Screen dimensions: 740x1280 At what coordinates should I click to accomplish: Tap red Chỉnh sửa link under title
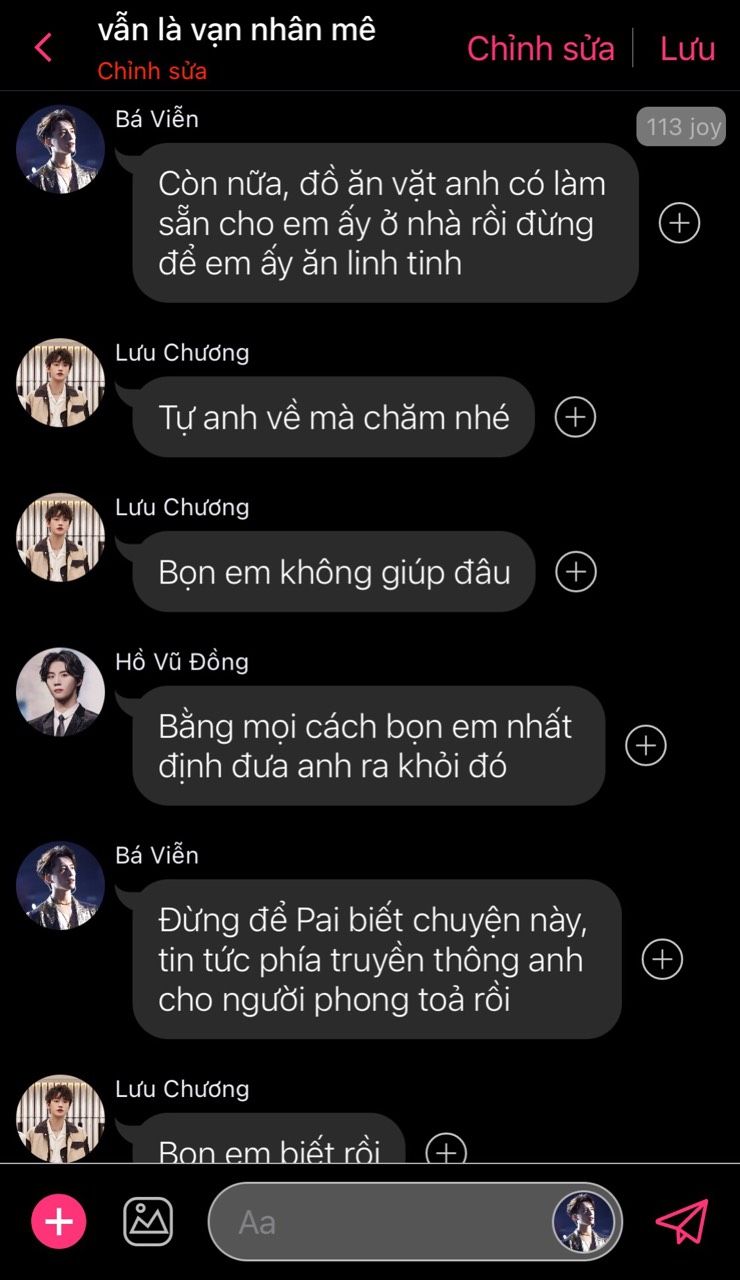point(152,72)
